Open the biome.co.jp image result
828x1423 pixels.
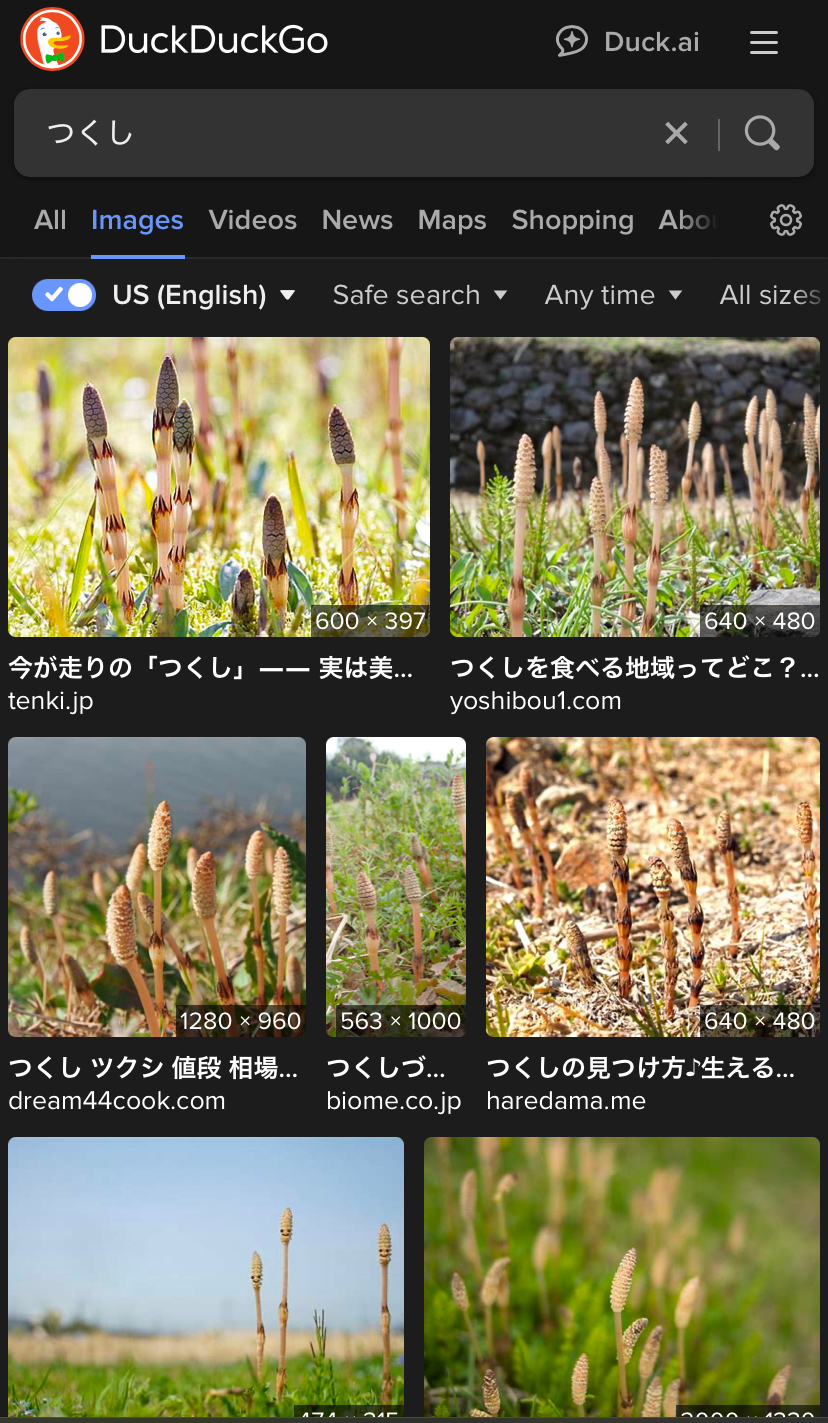click(x=396, y=887)
